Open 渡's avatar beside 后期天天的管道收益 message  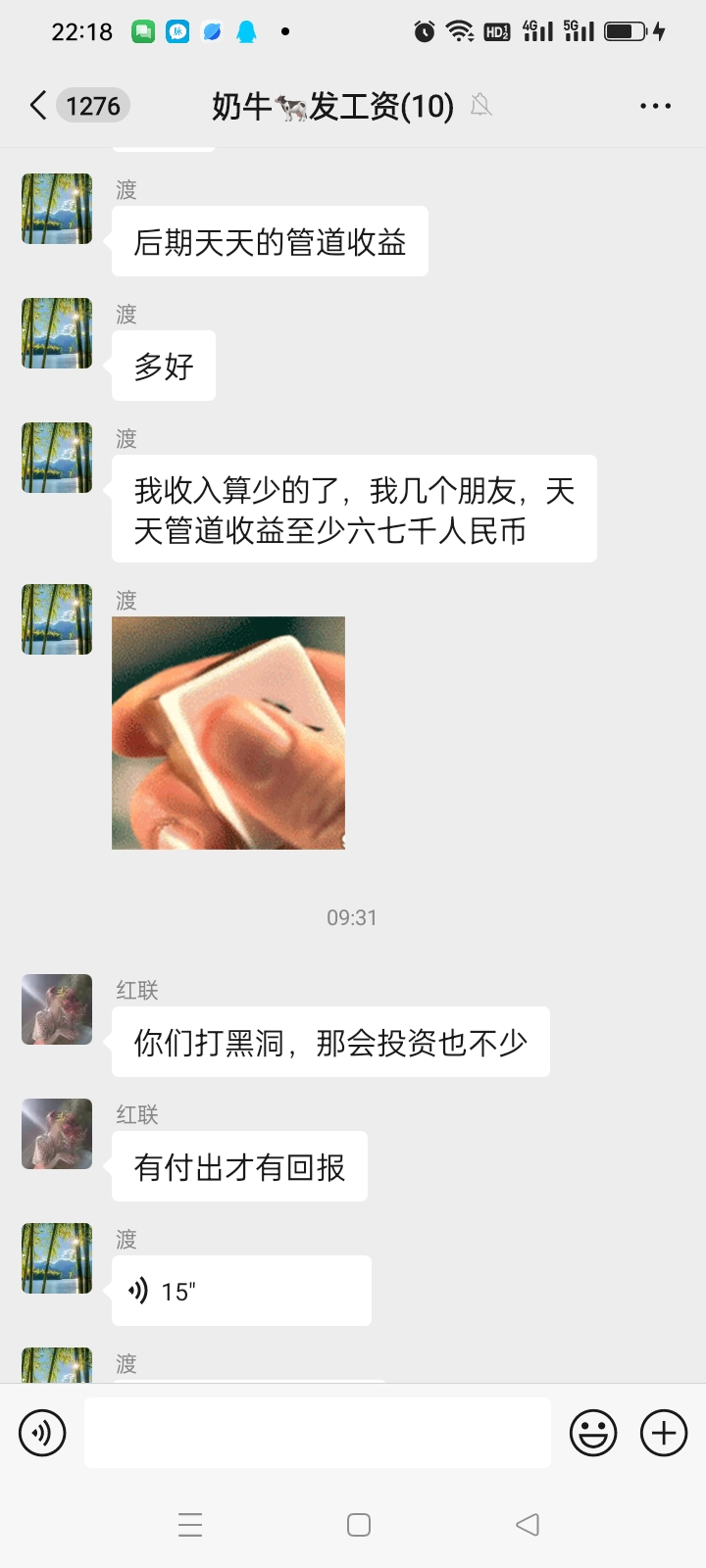point(57,209)
